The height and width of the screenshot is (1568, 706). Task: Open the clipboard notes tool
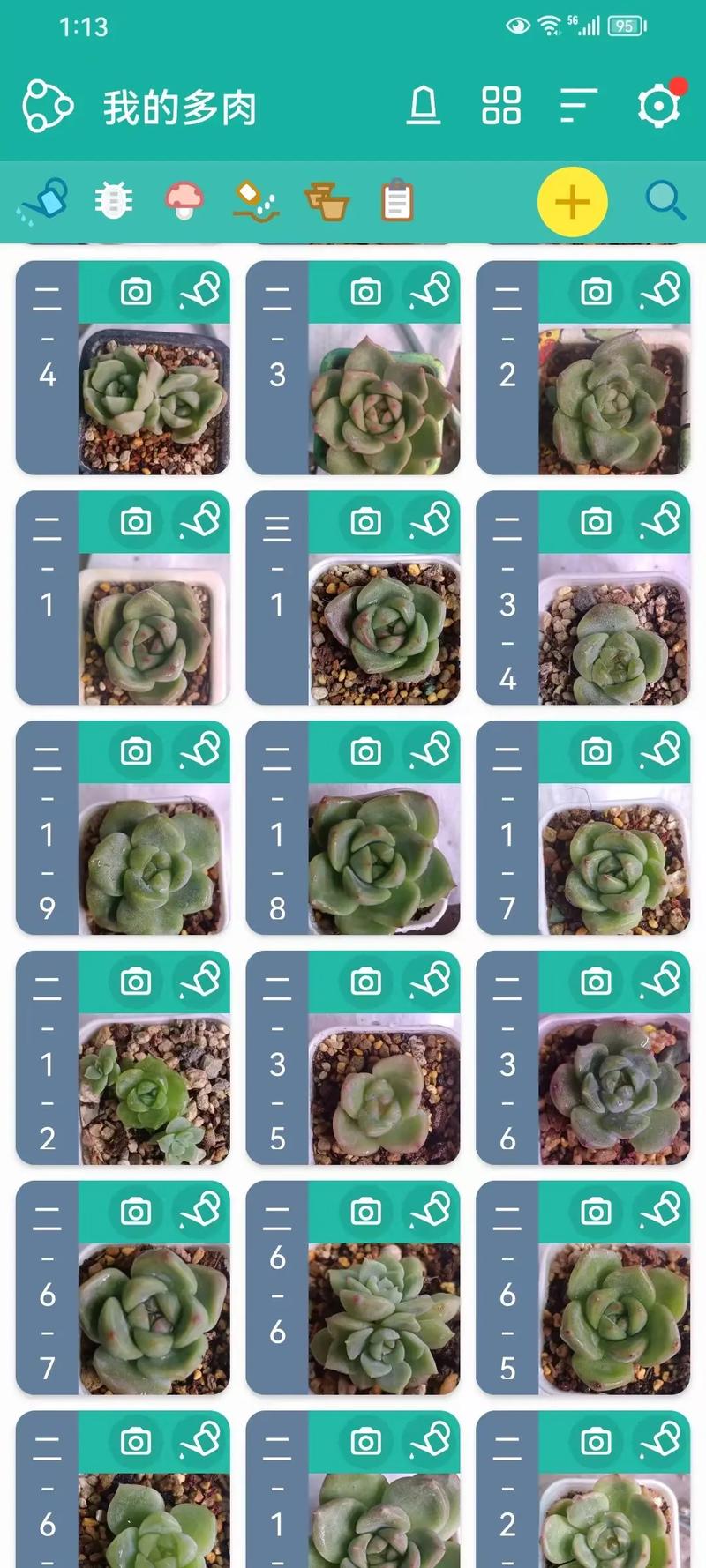[397, 201]
